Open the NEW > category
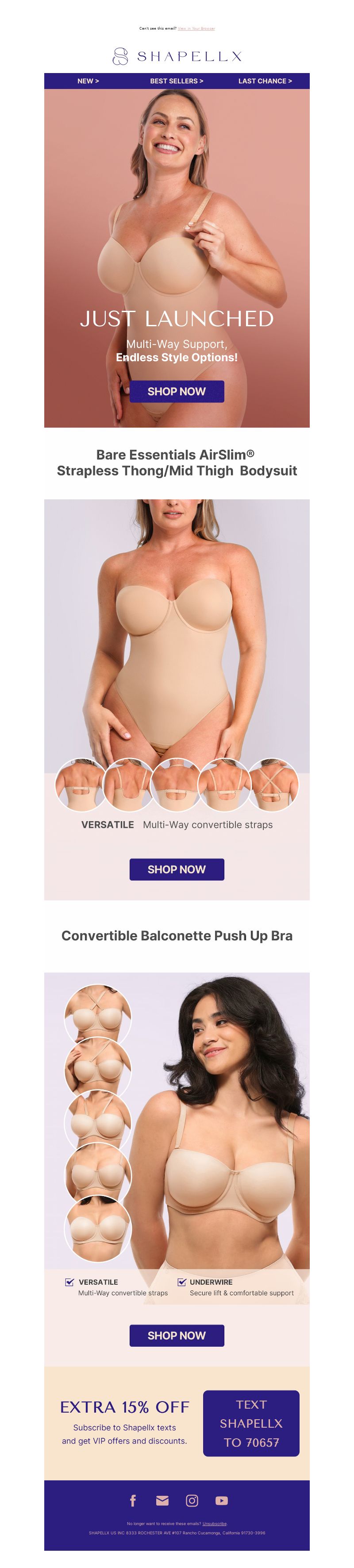 tap(88, 81)
